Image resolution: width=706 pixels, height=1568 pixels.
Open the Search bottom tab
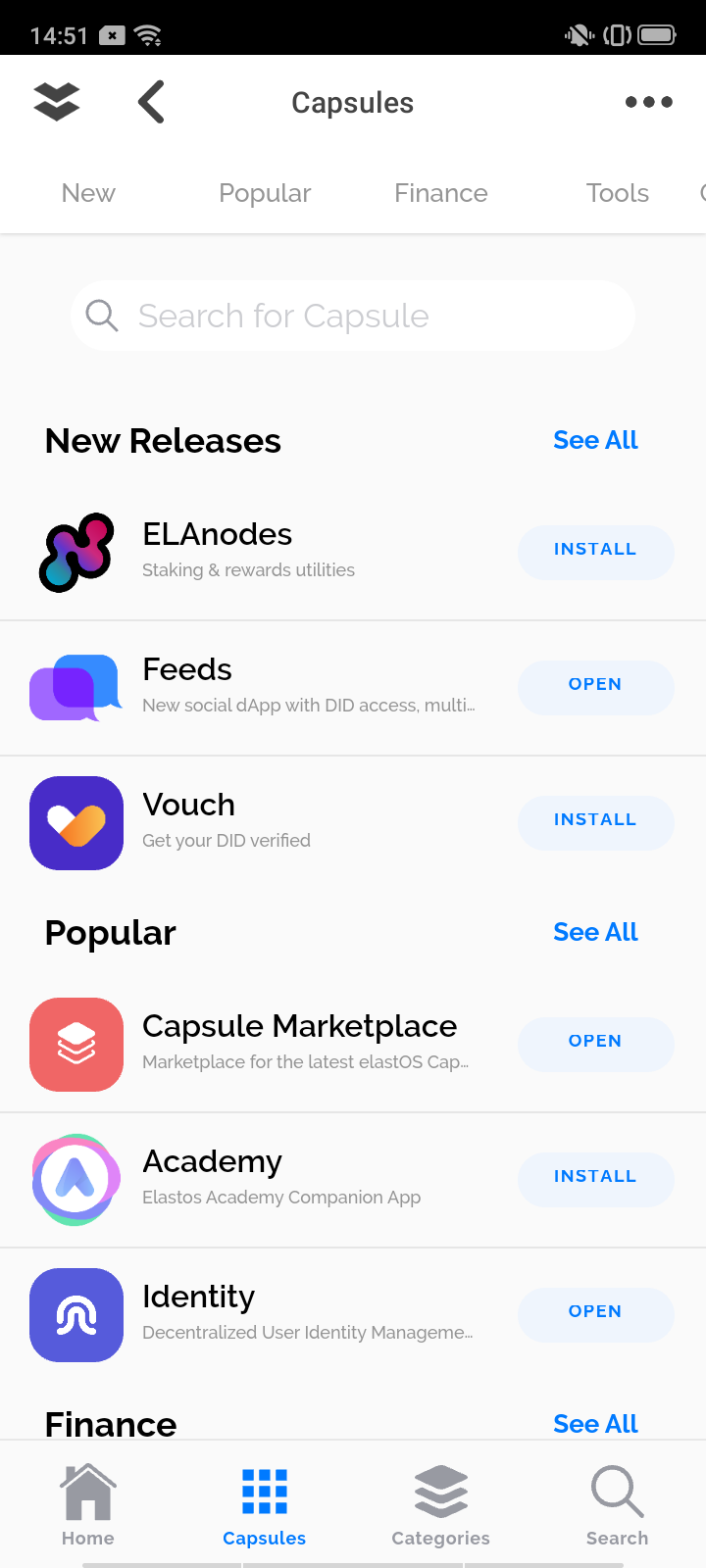tap(618, 1504)
